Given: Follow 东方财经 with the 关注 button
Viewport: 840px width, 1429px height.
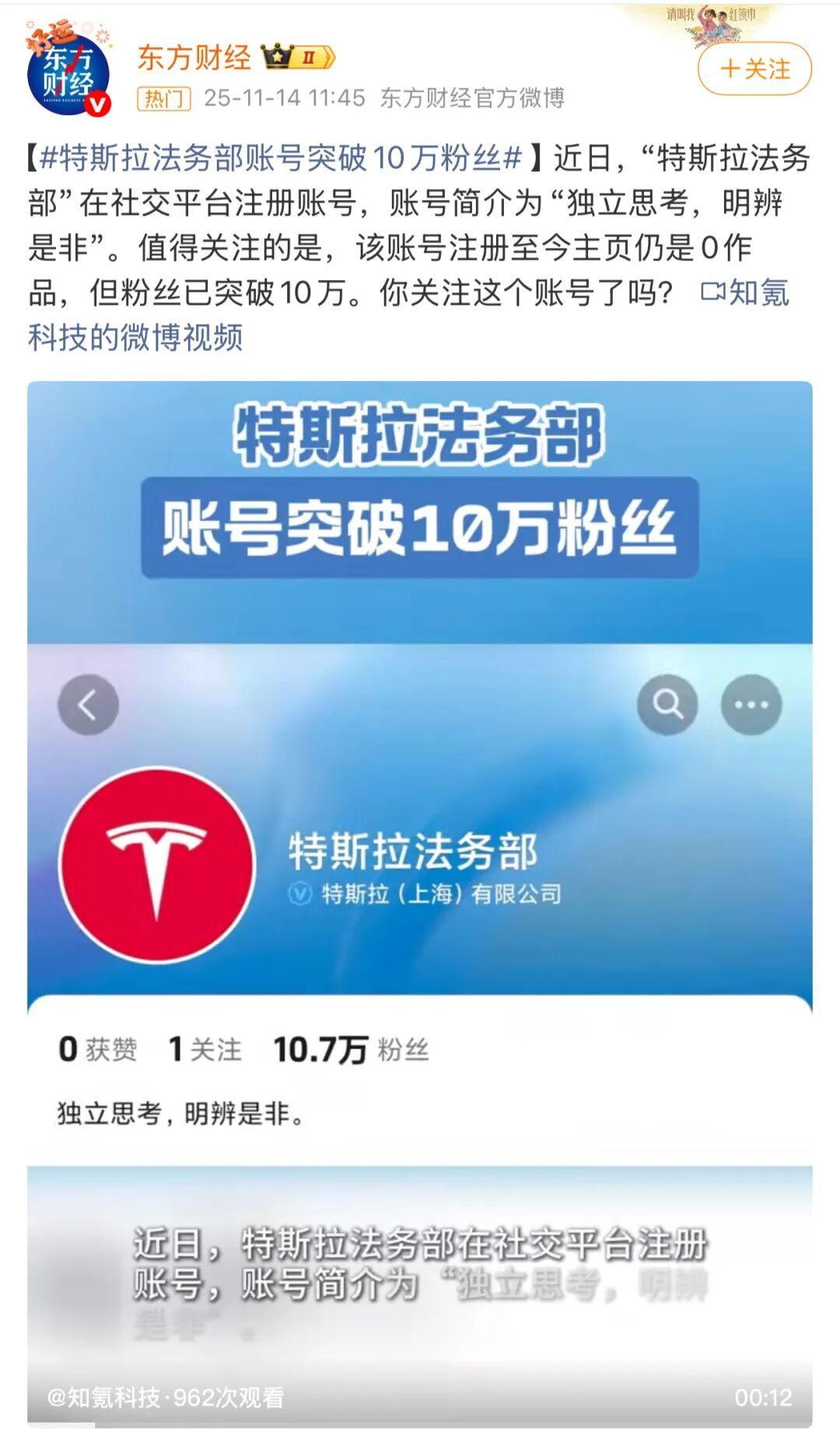Looking at the screenshot, I should [754, 69].
